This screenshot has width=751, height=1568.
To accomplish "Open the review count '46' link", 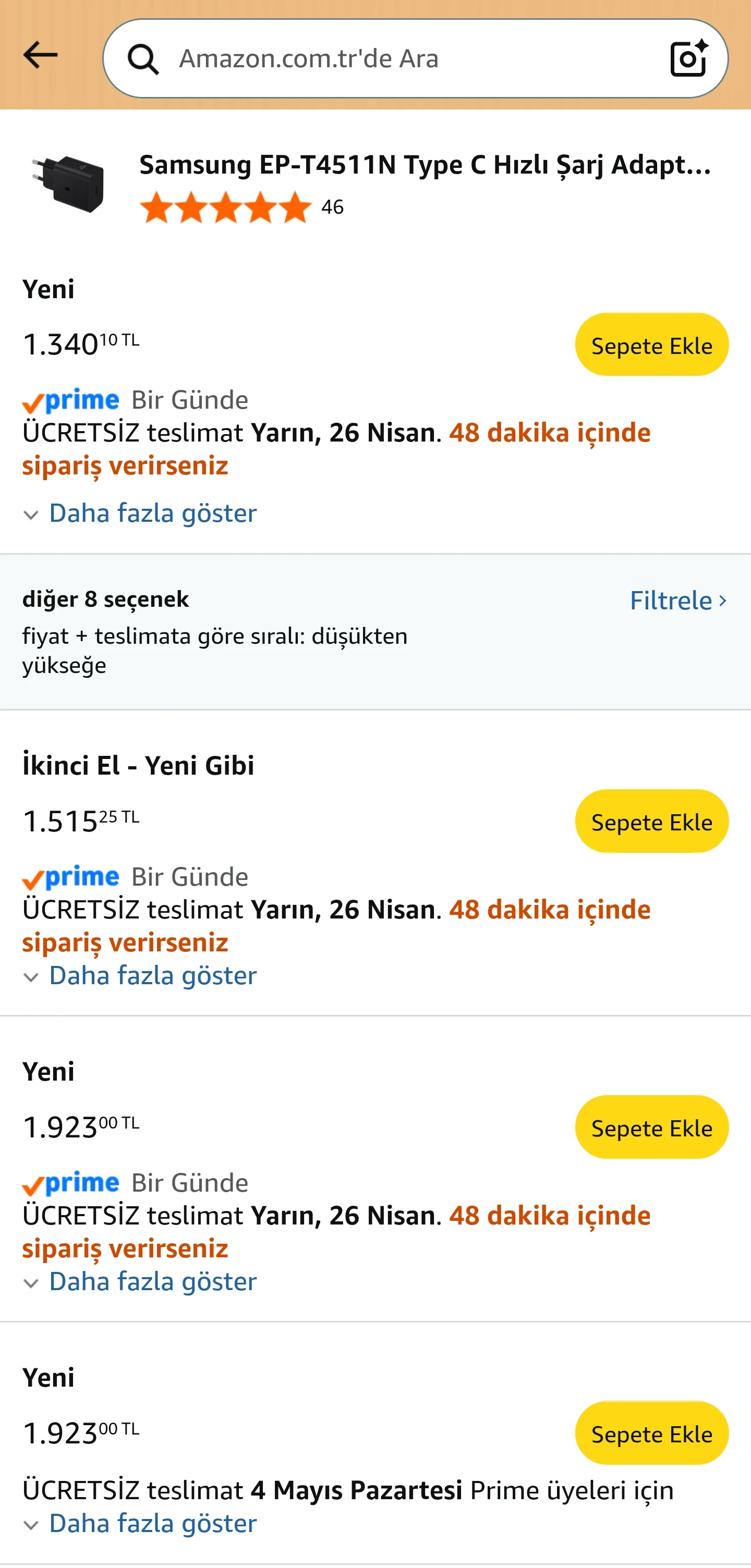I will point(332,207).
